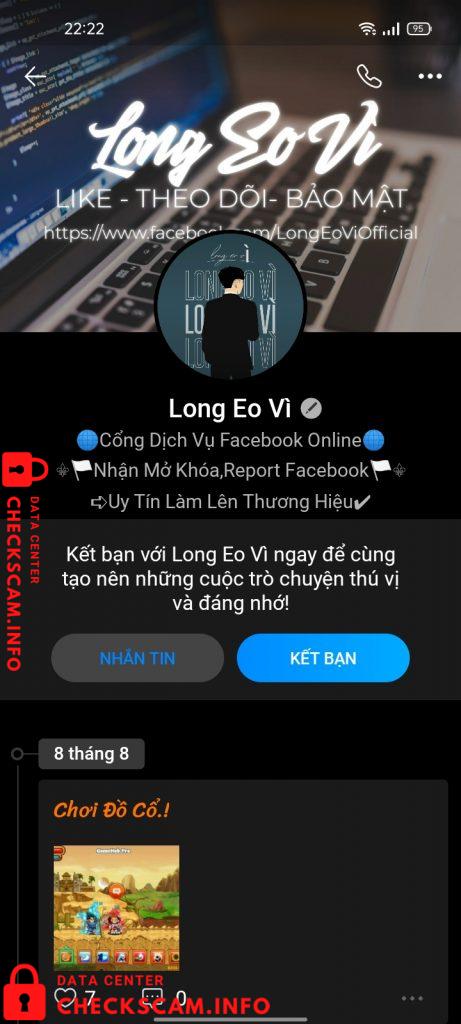Open the top three-dot overflow menu
461x1024 pixels.
[x=430, y=76]
